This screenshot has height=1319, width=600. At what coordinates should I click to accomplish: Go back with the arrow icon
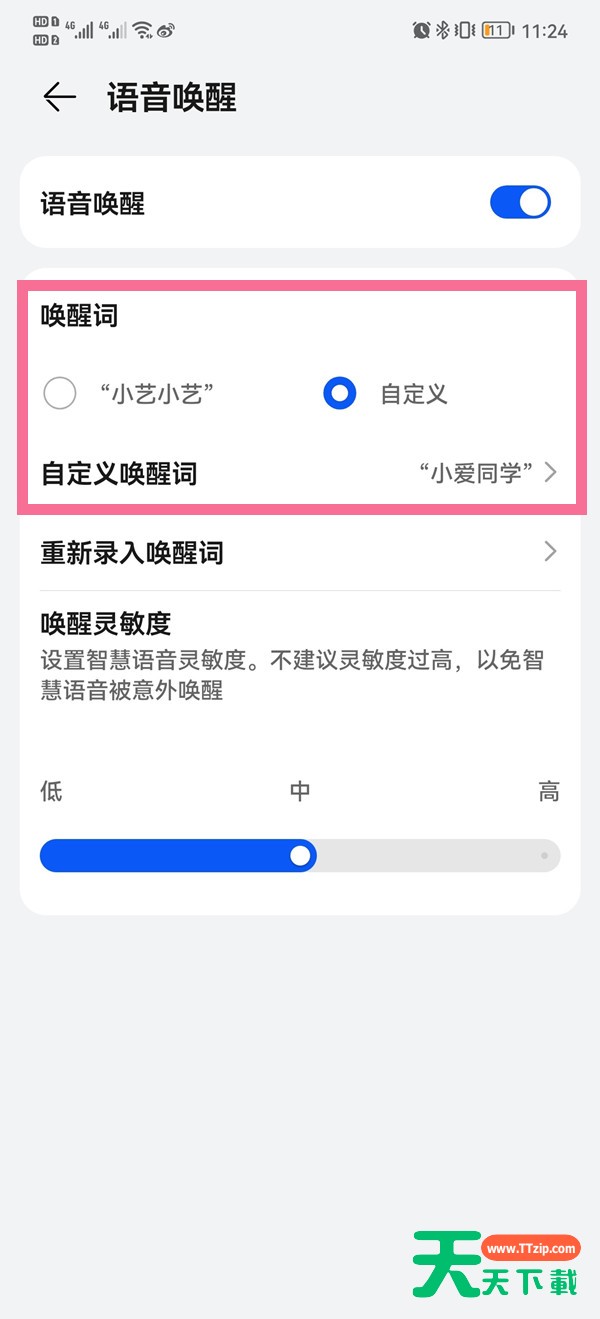60,97
